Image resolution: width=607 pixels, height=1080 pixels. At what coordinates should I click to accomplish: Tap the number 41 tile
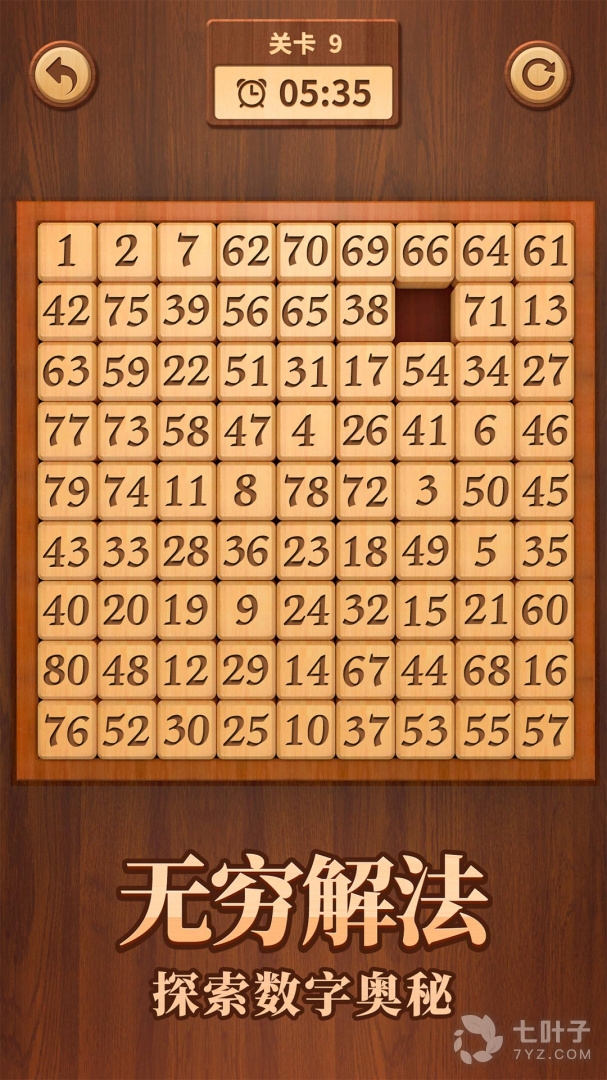pyautogui.click(x=425, y=431)
